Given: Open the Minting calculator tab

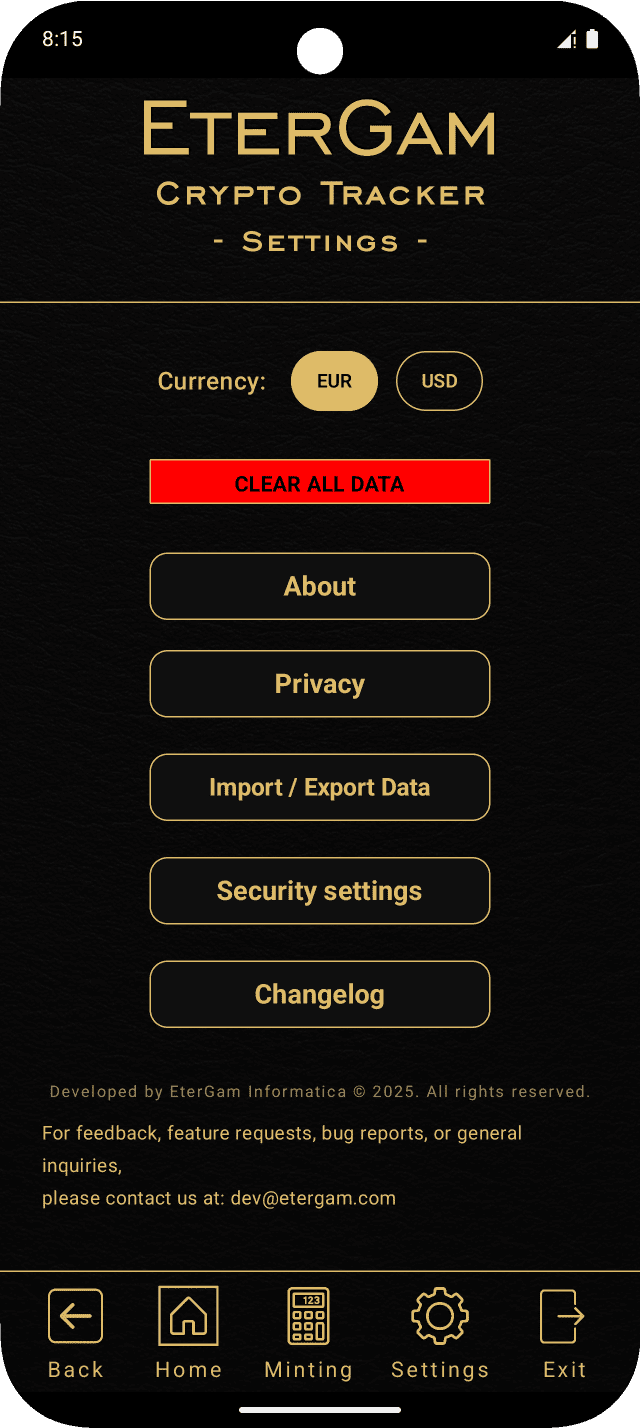Looking at the screenshot, I should pos(308,1331).
